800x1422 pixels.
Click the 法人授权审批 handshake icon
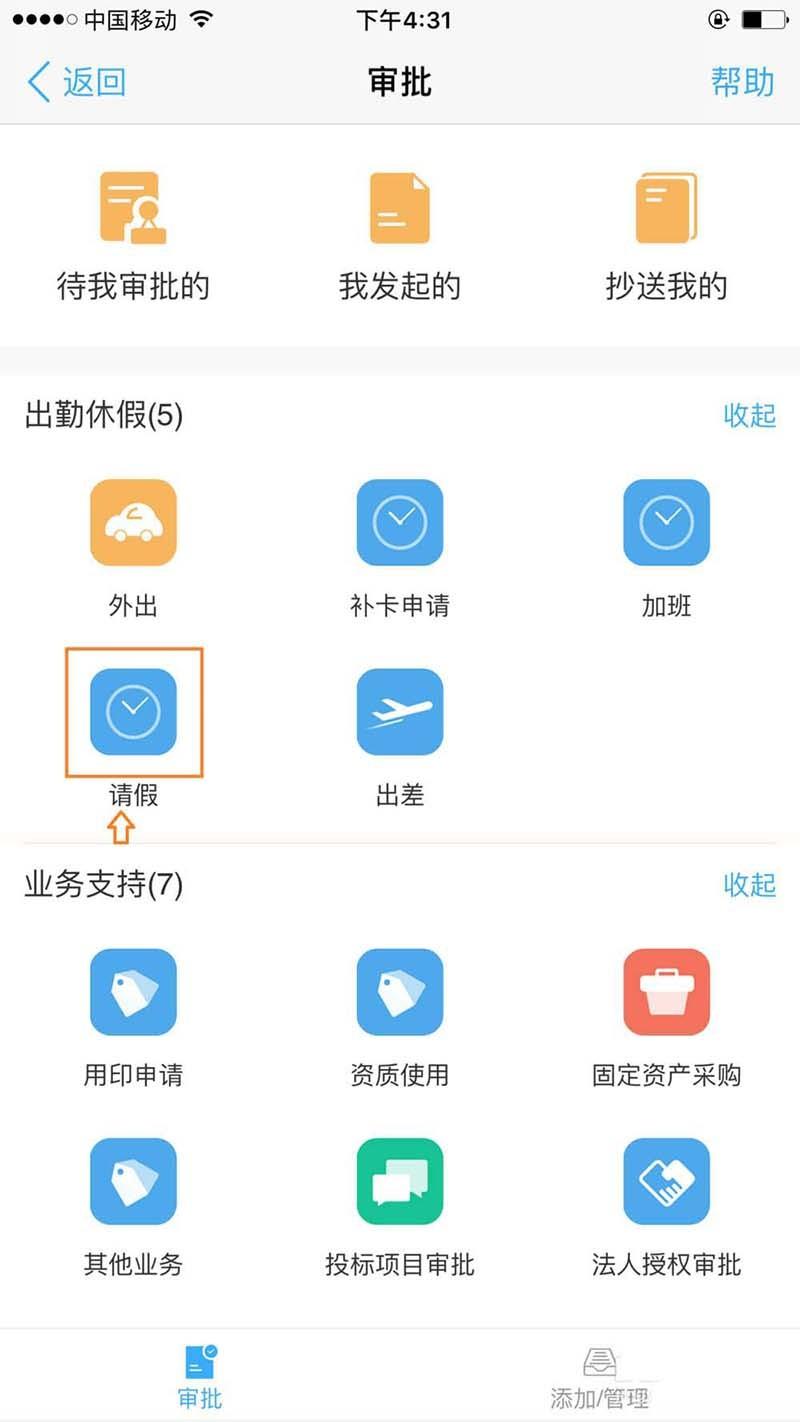click(x=666, y=1181)
